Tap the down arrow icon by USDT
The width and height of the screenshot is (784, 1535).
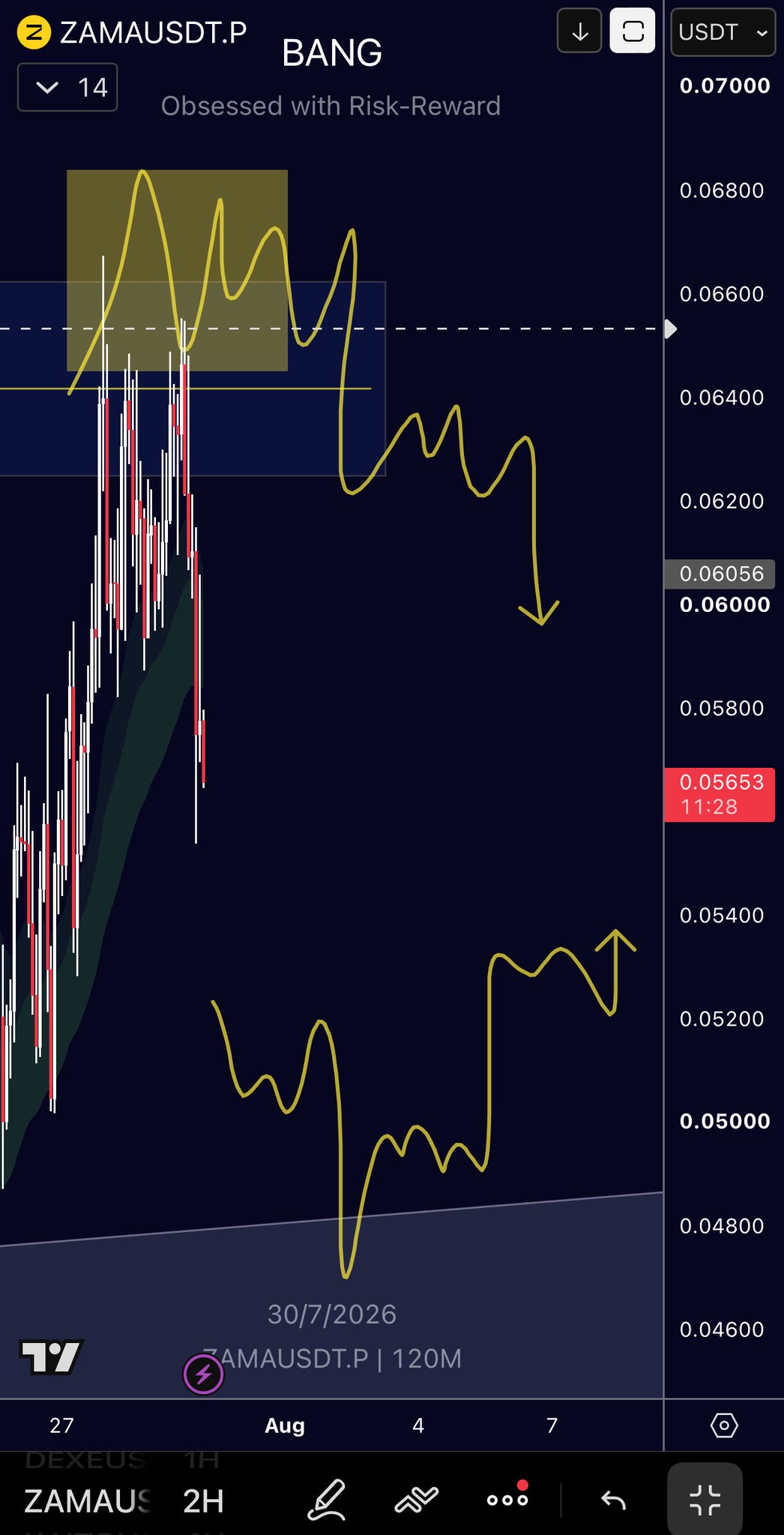pos(579,31)
